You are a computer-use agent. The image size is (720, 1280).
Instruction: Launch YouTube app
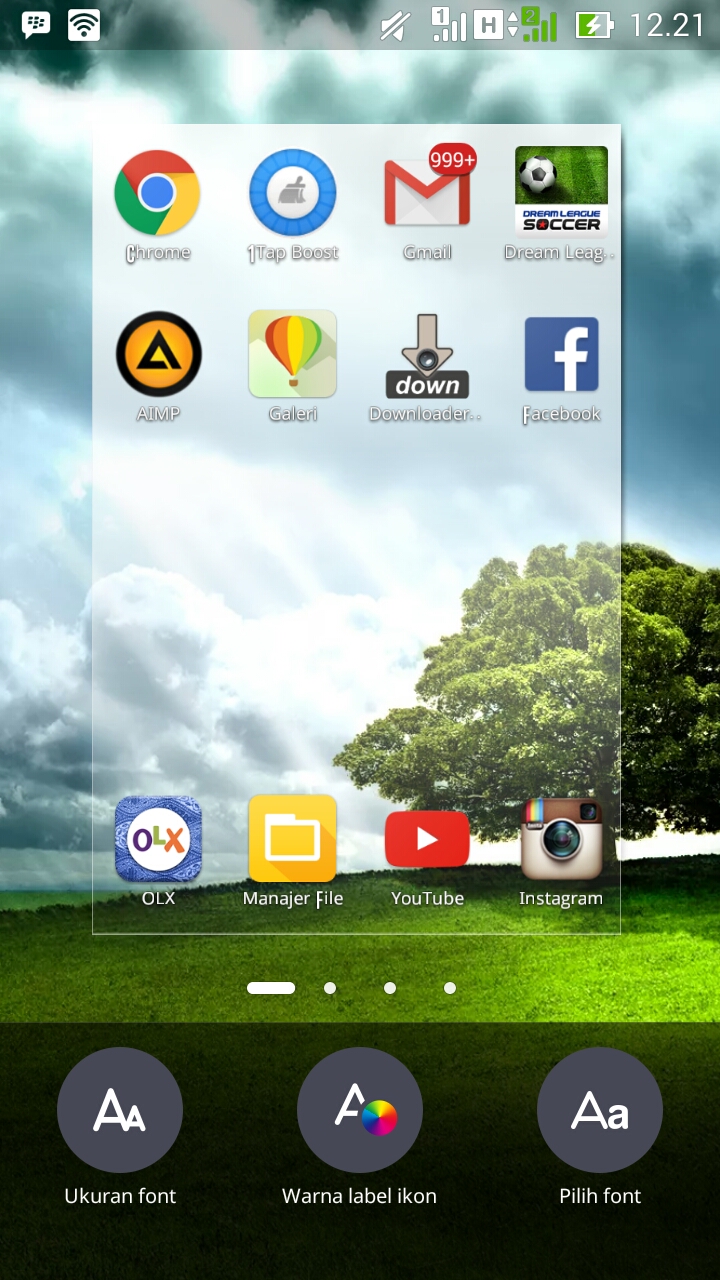[x=427, y=839]
